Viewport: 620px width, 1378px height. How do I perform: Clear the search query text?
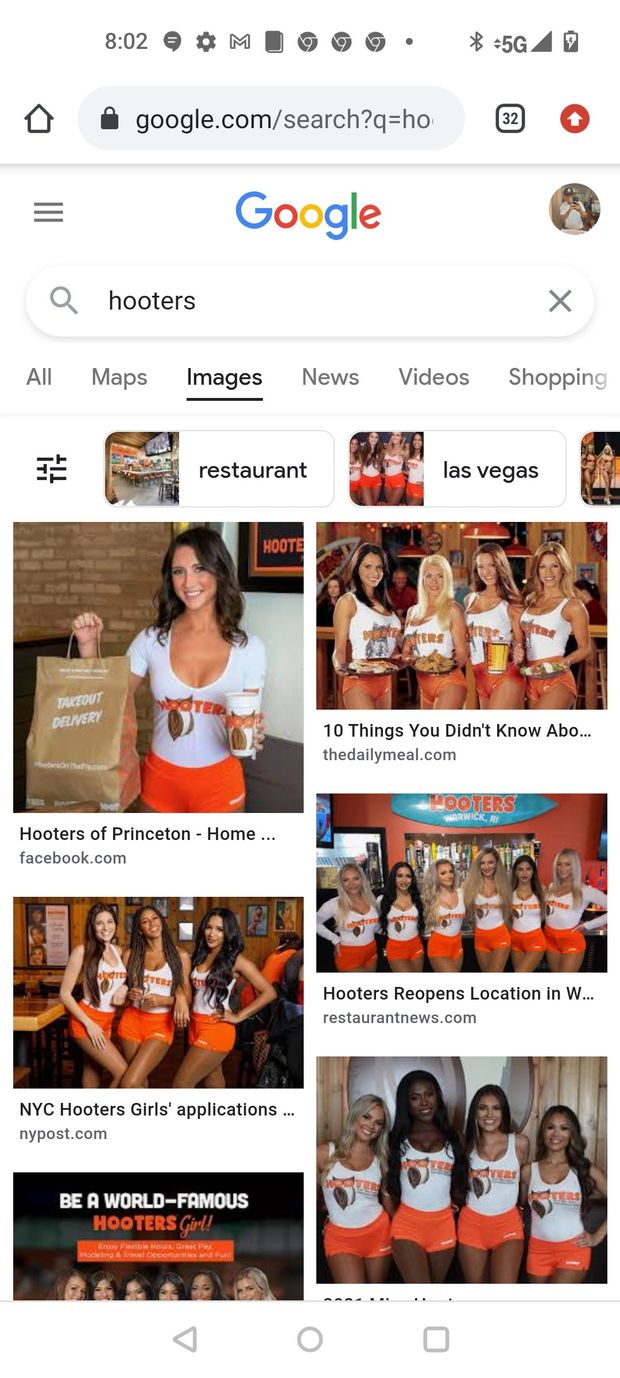pyautogui.click(x=560, y=301)
